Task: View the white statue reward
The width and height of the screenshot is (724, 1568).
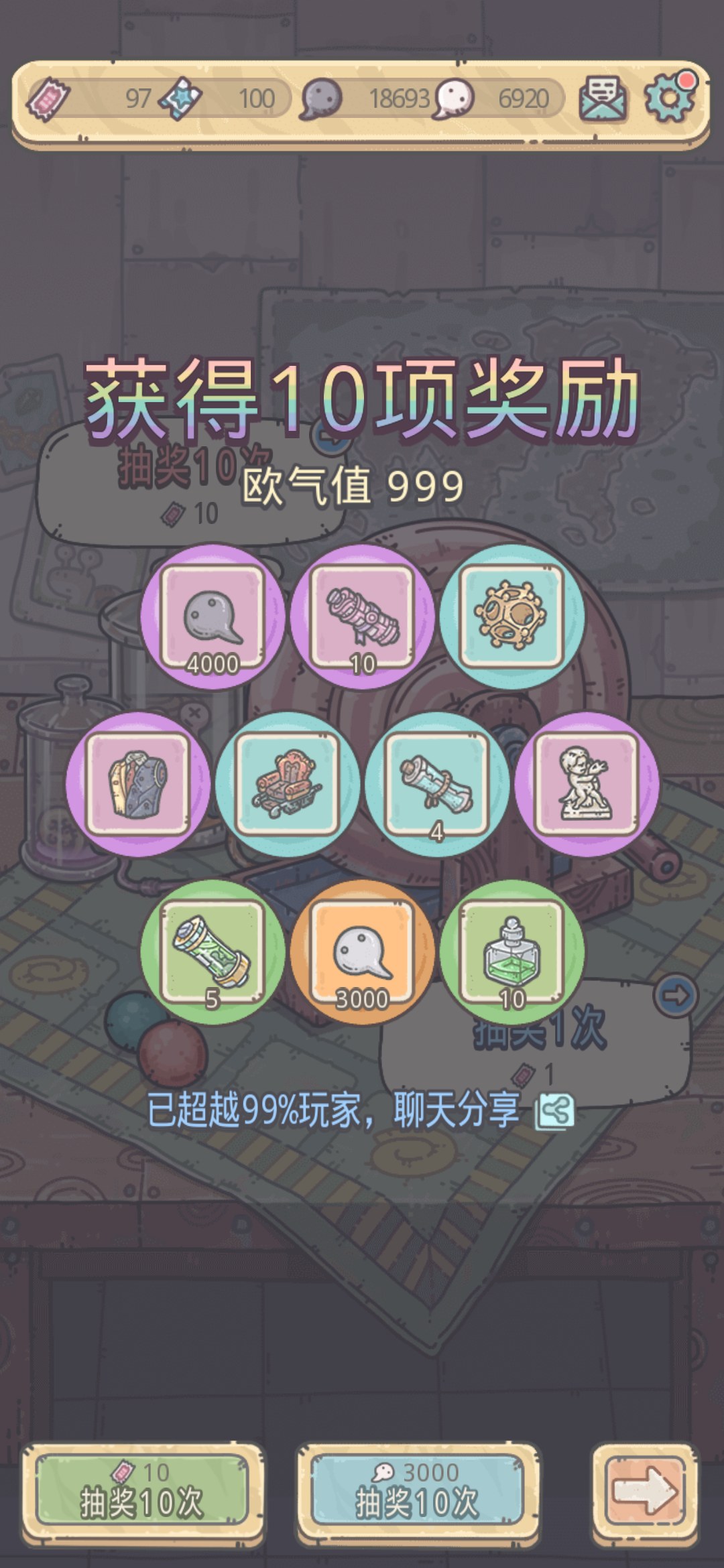Action: [587, 785]
